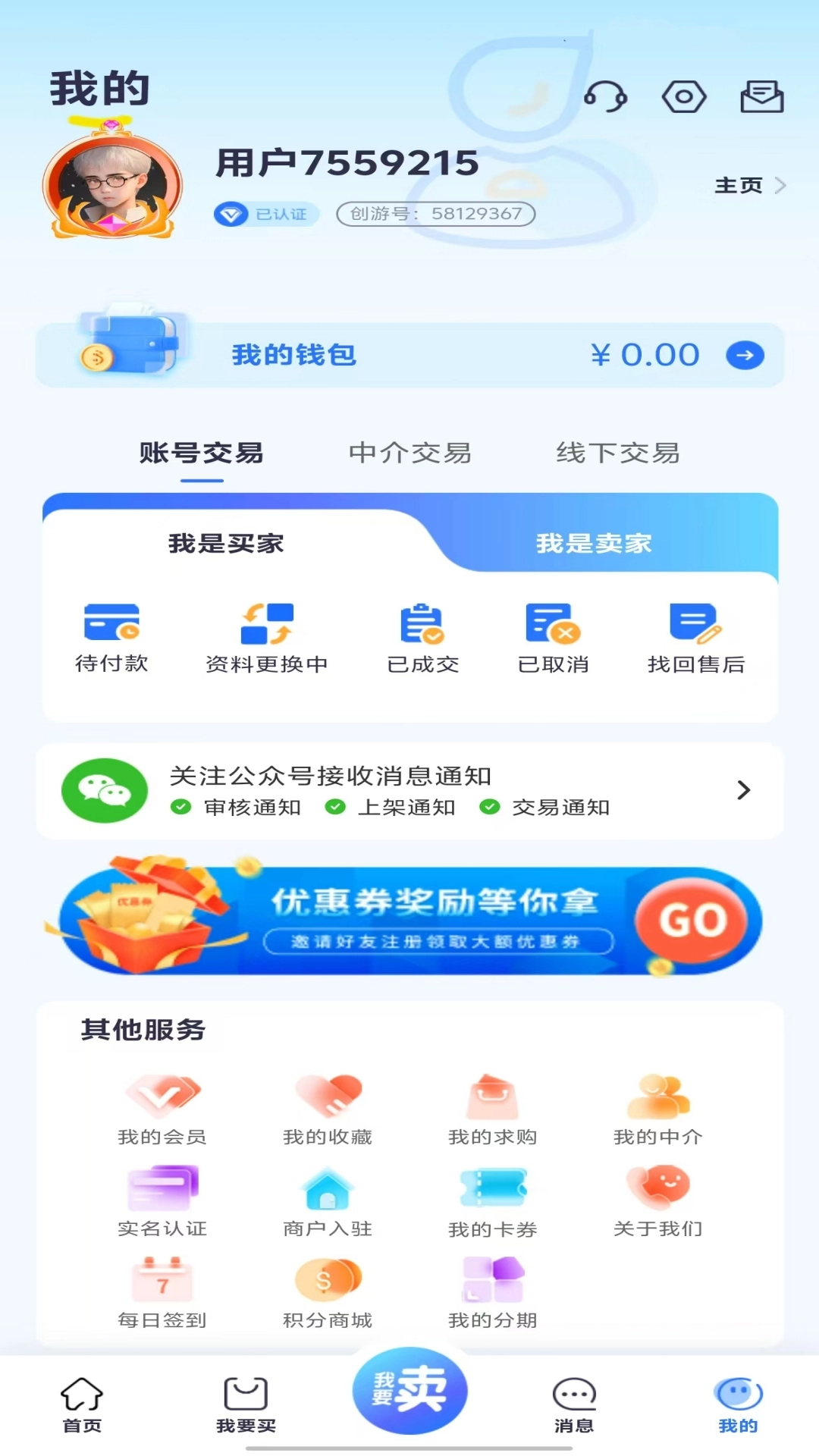Viewport: 819px width, 1456px height.
Task: Switch to the 中介交易 tab
Action: pyautogui.click(x=410, y=453)
